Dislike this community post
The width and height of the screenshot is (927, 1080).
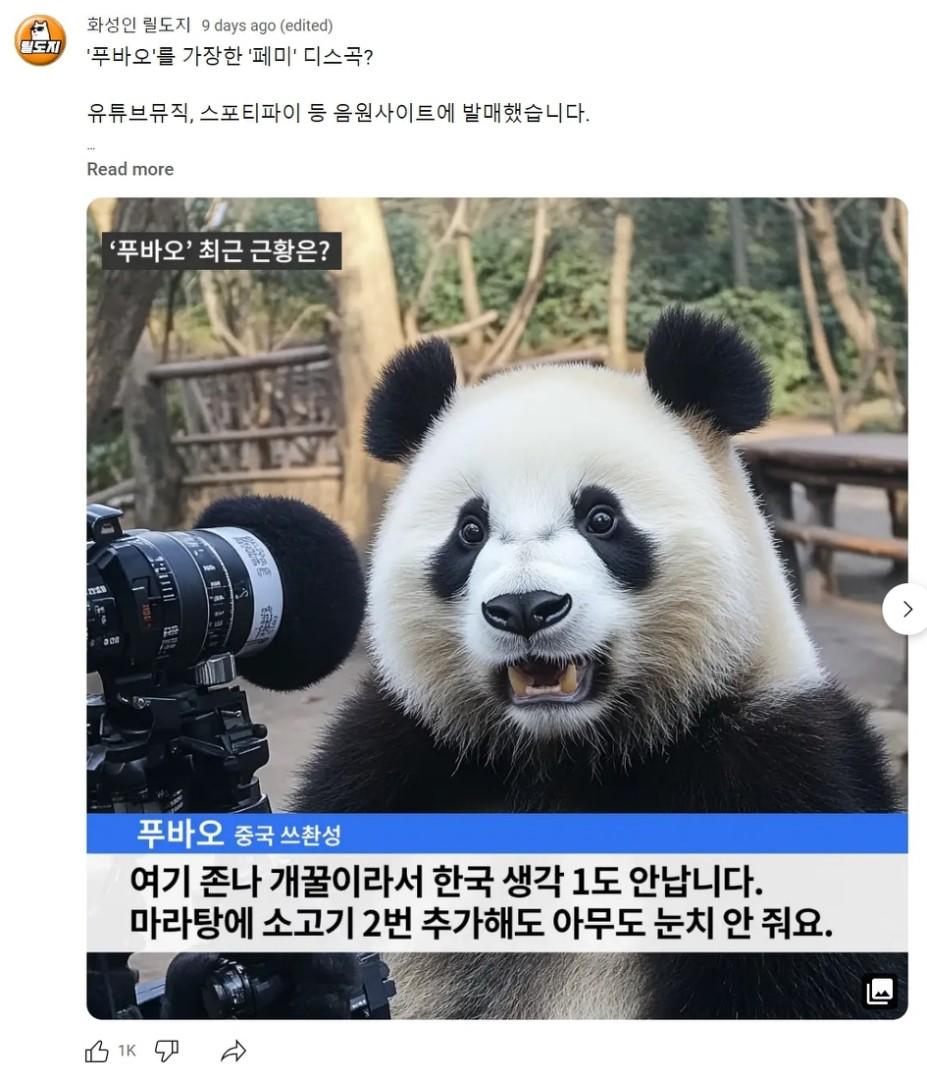click(167, 1051)
